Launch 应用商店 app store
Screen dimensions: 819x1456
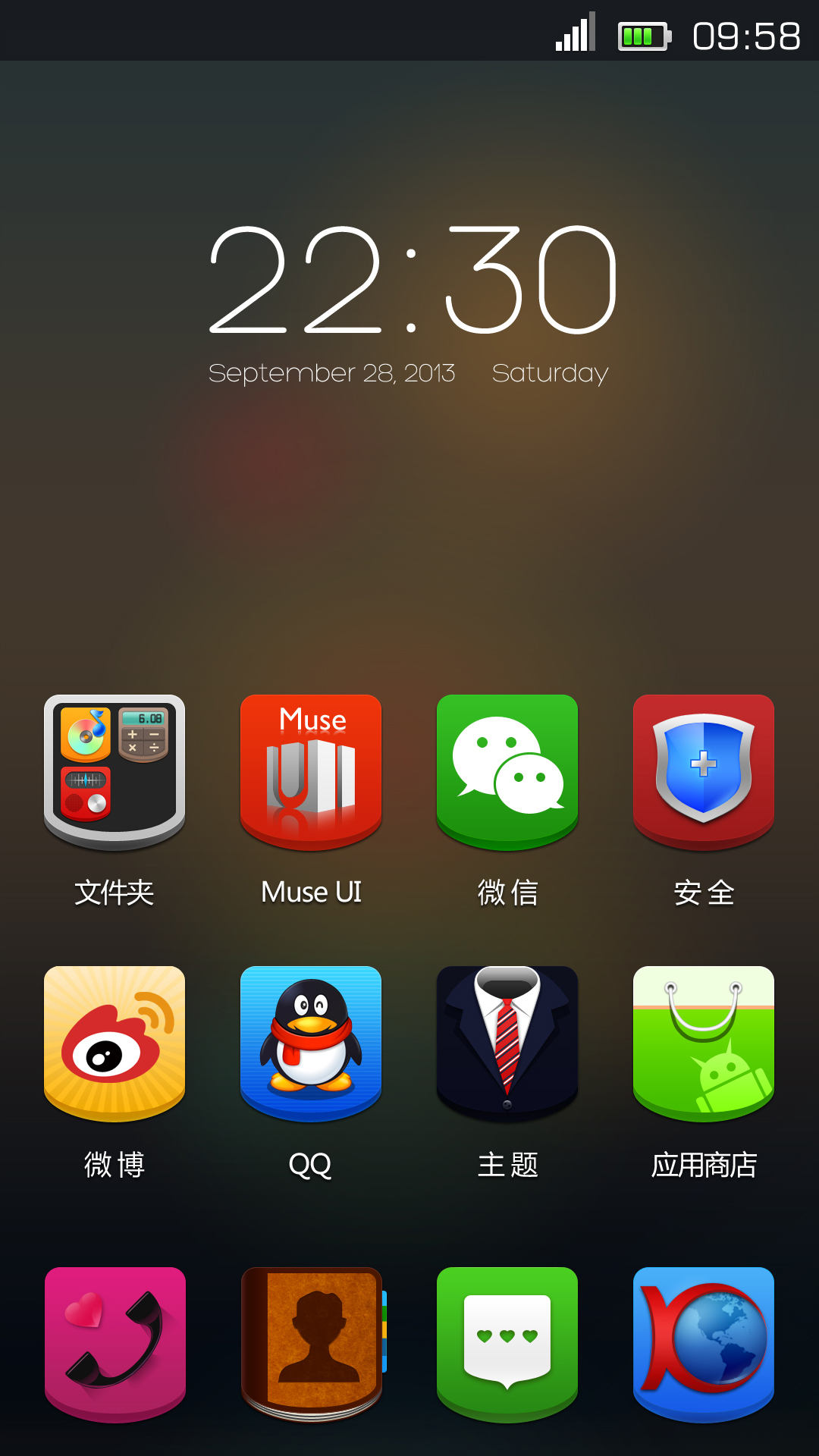[704, 1043]
